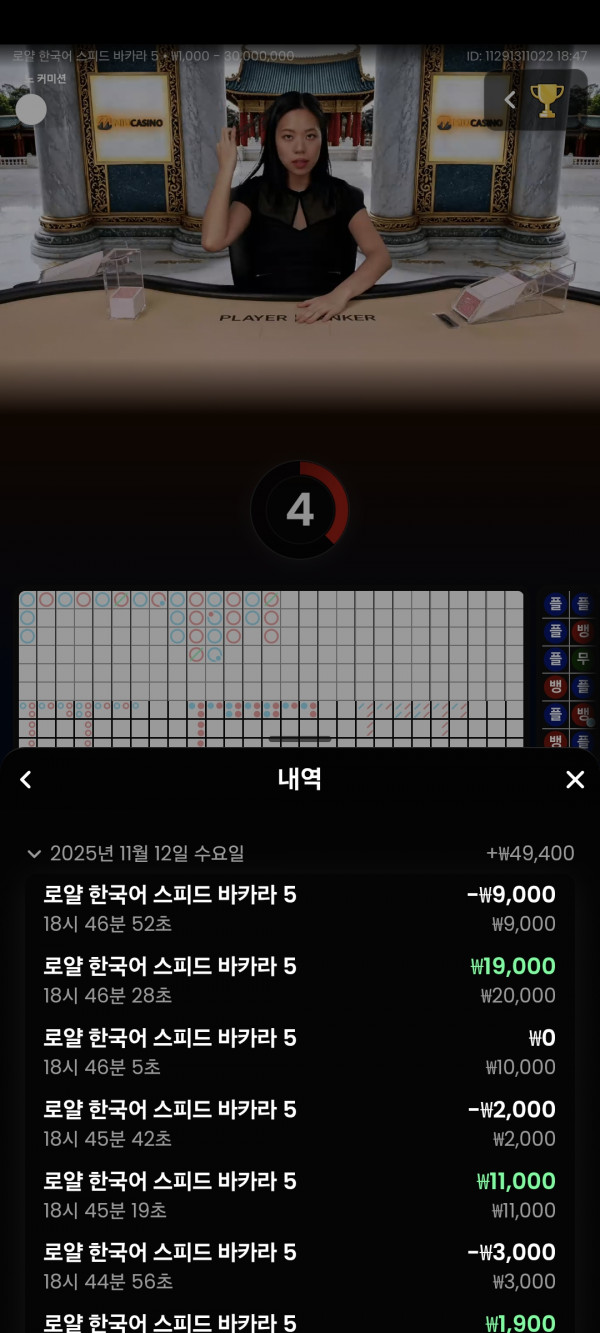
Task: Close the 내역 history panel
Action: click(574, 780)
